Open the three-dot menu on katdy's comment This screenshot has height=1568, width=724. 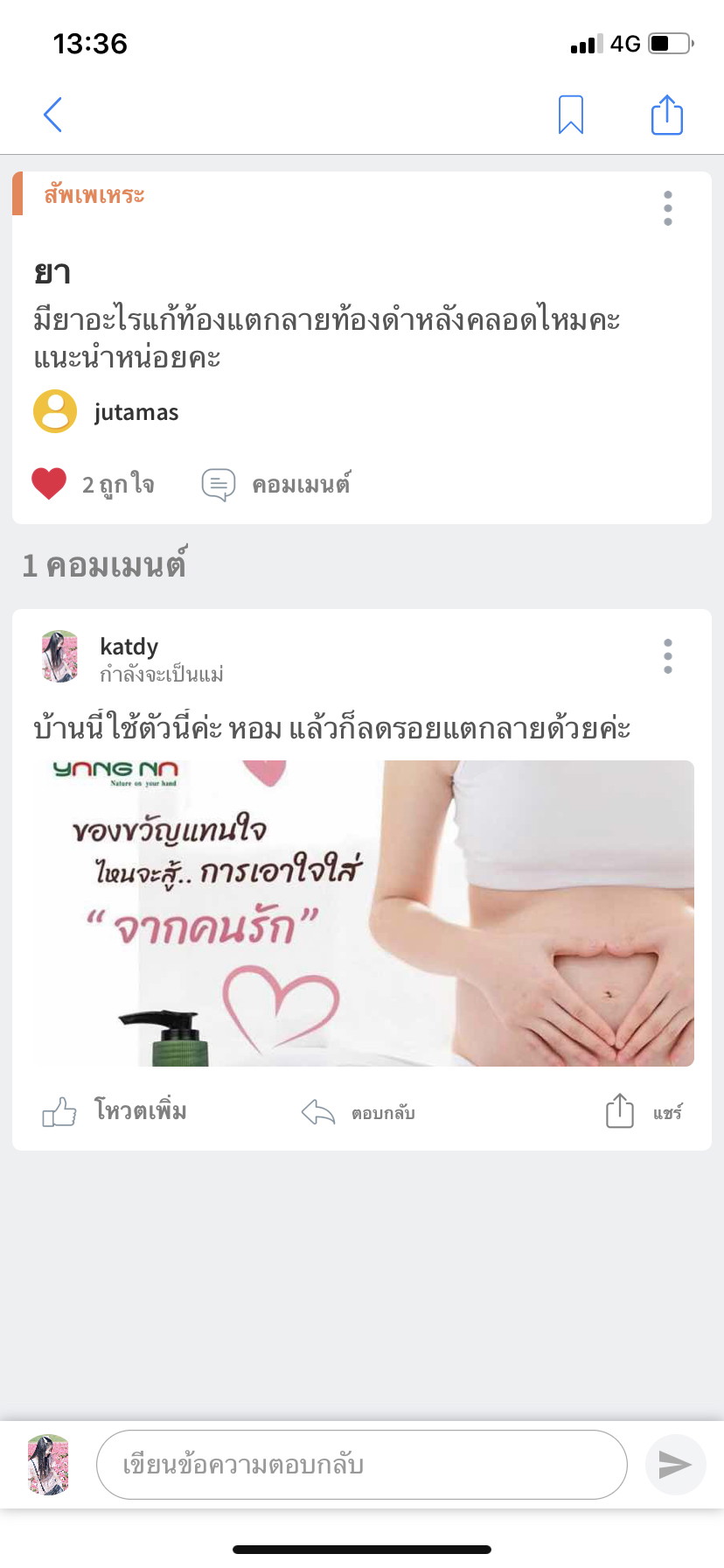[x=667, y=655]
